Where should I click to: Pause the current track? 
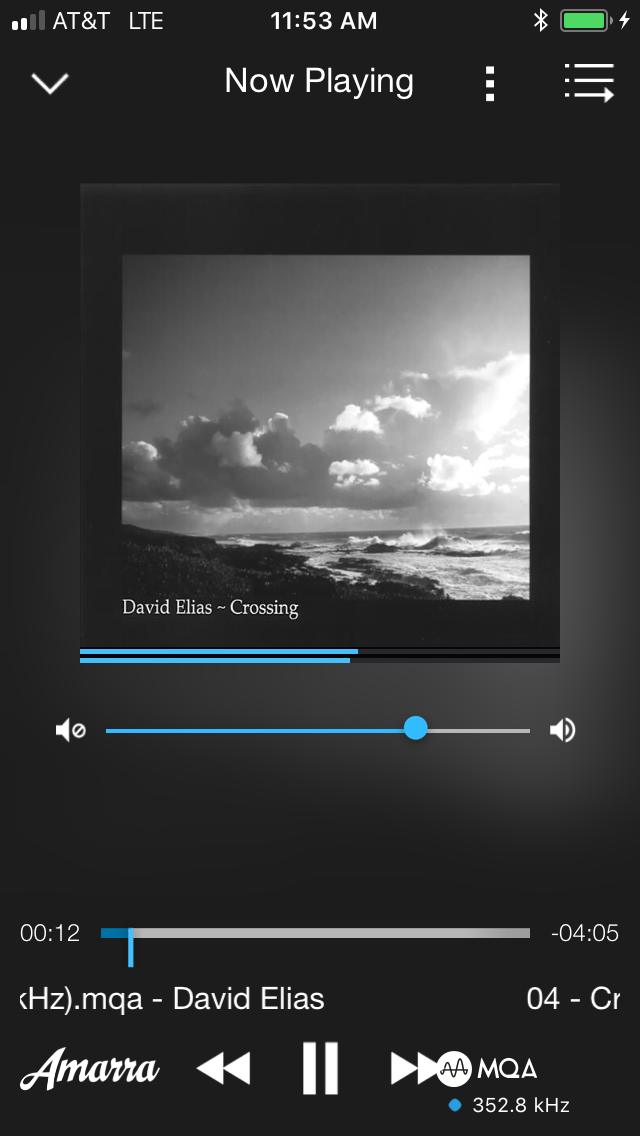321,1068
